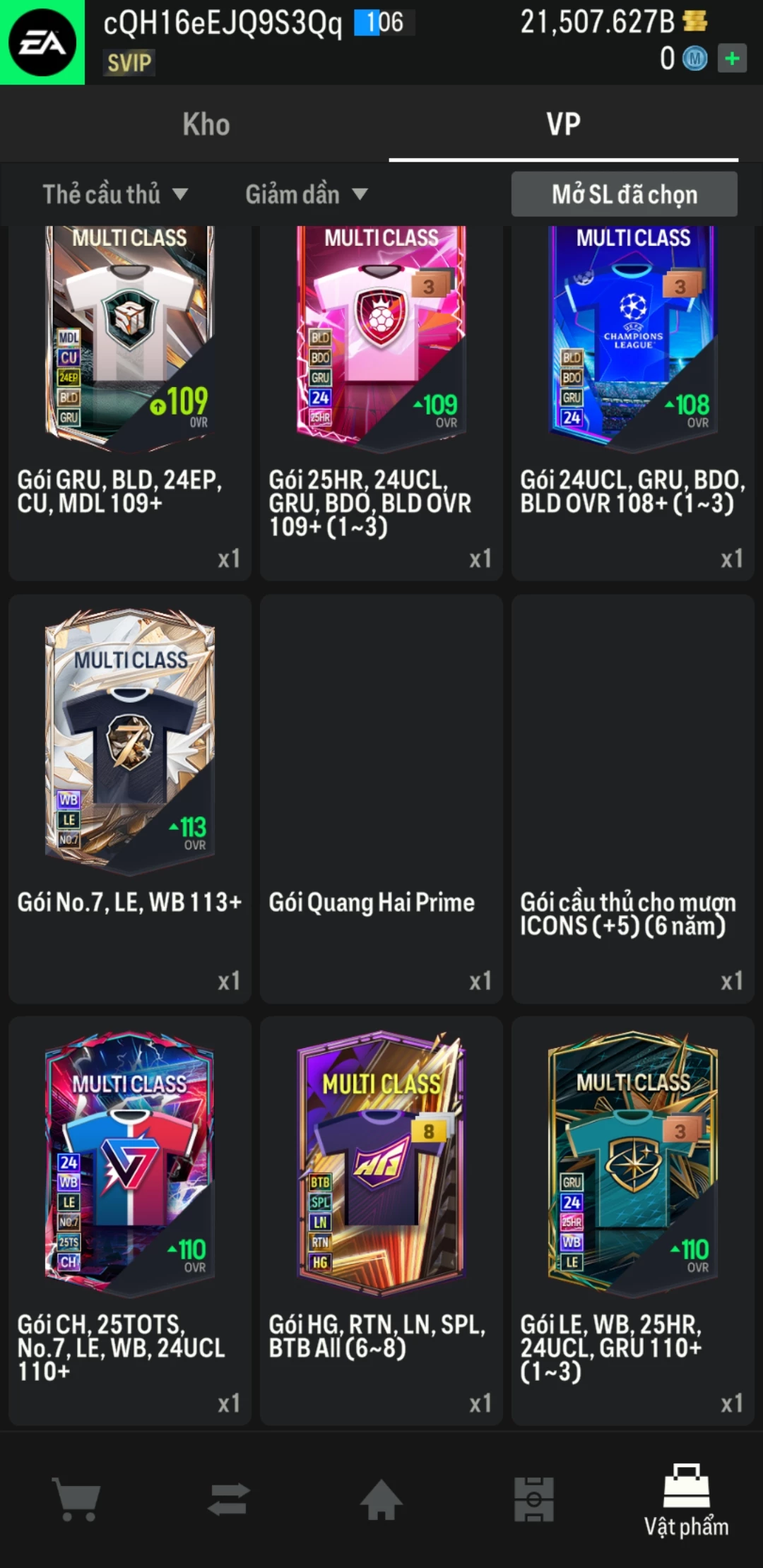763x1568 pixels.
Task: Select Gói HG, RTN, LN, SPL, BTB pack
Action: click(381, 1220)
